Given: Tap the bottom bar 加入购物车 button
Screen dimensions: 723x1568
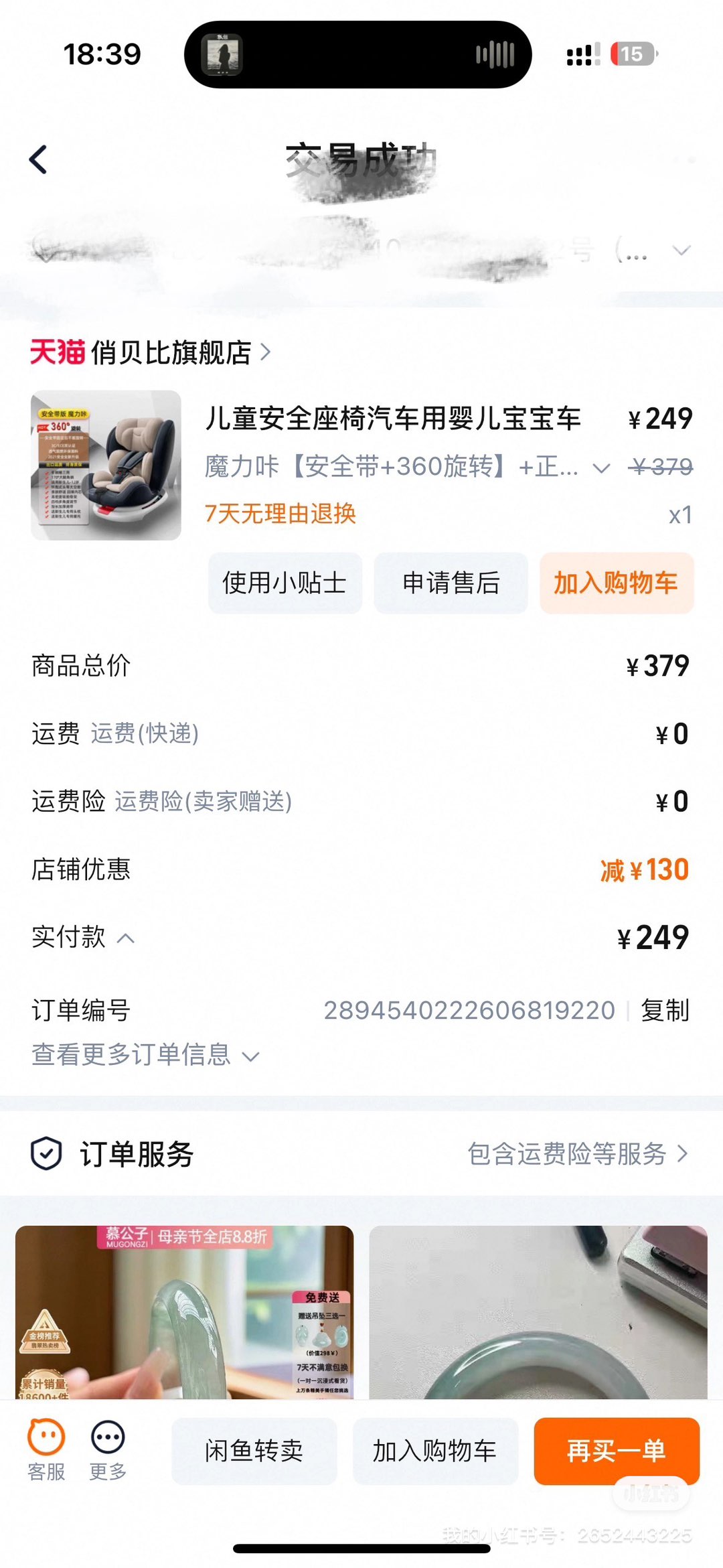Looking at the screenshot, I should (435, 1451).
